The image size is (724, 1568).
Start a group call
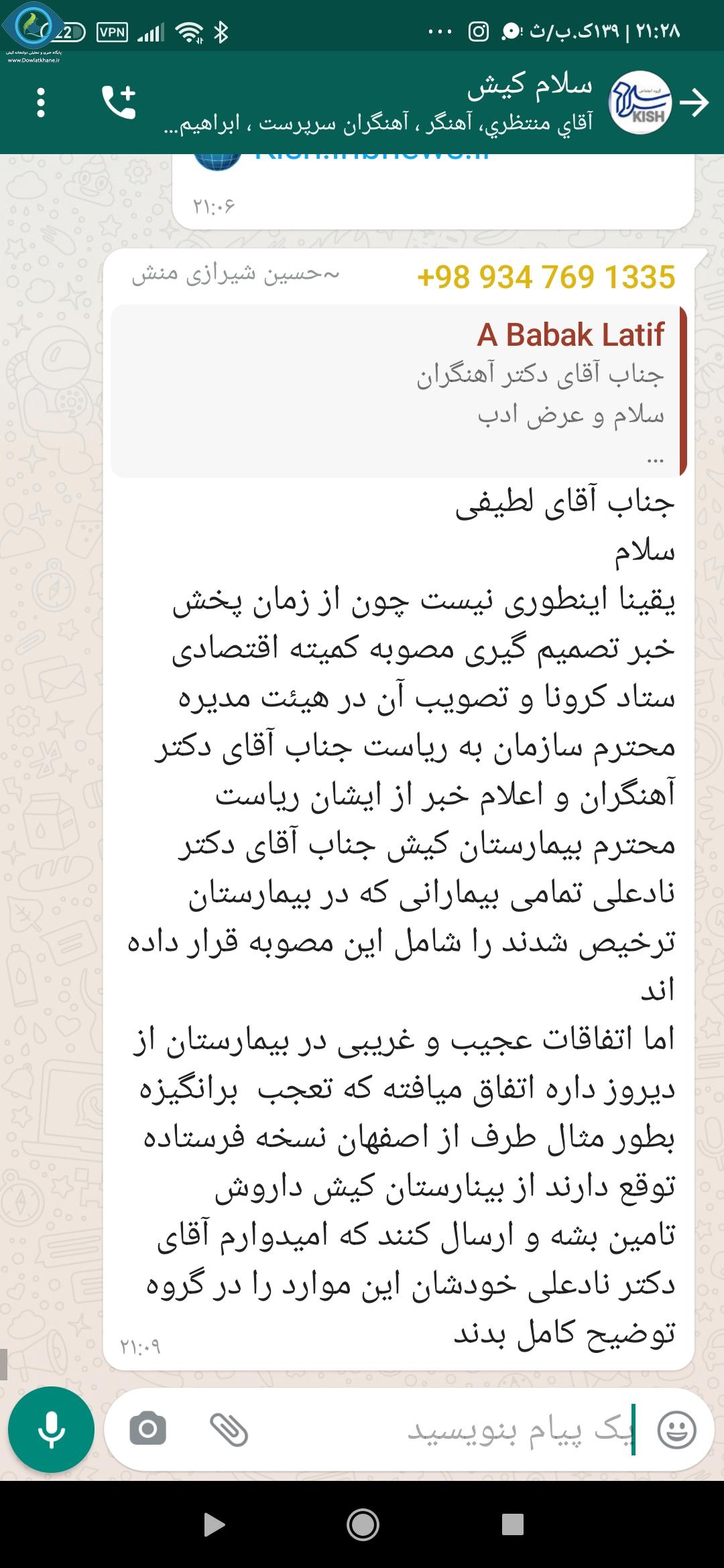[119, 103]
